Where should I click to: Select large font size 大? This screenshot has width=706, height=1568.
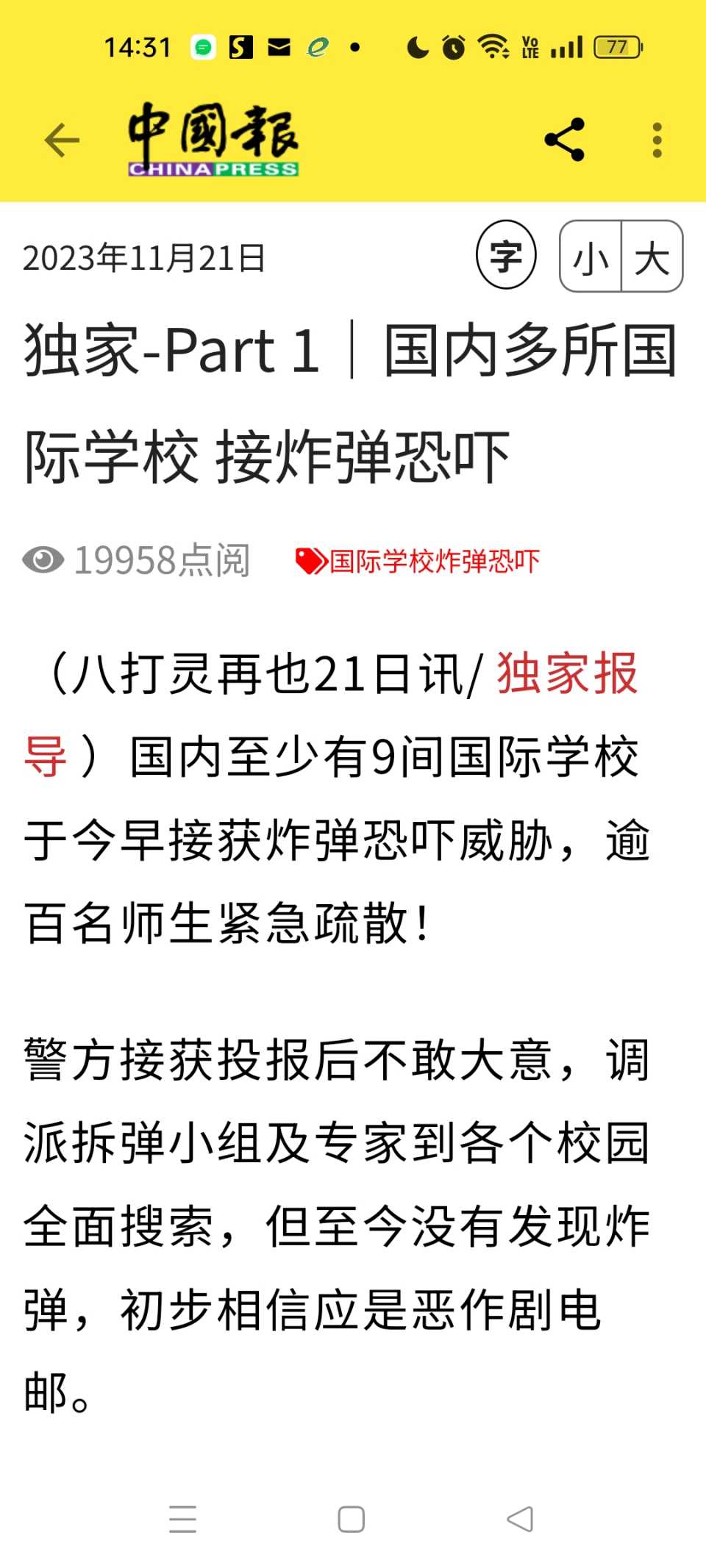[652, 257]
